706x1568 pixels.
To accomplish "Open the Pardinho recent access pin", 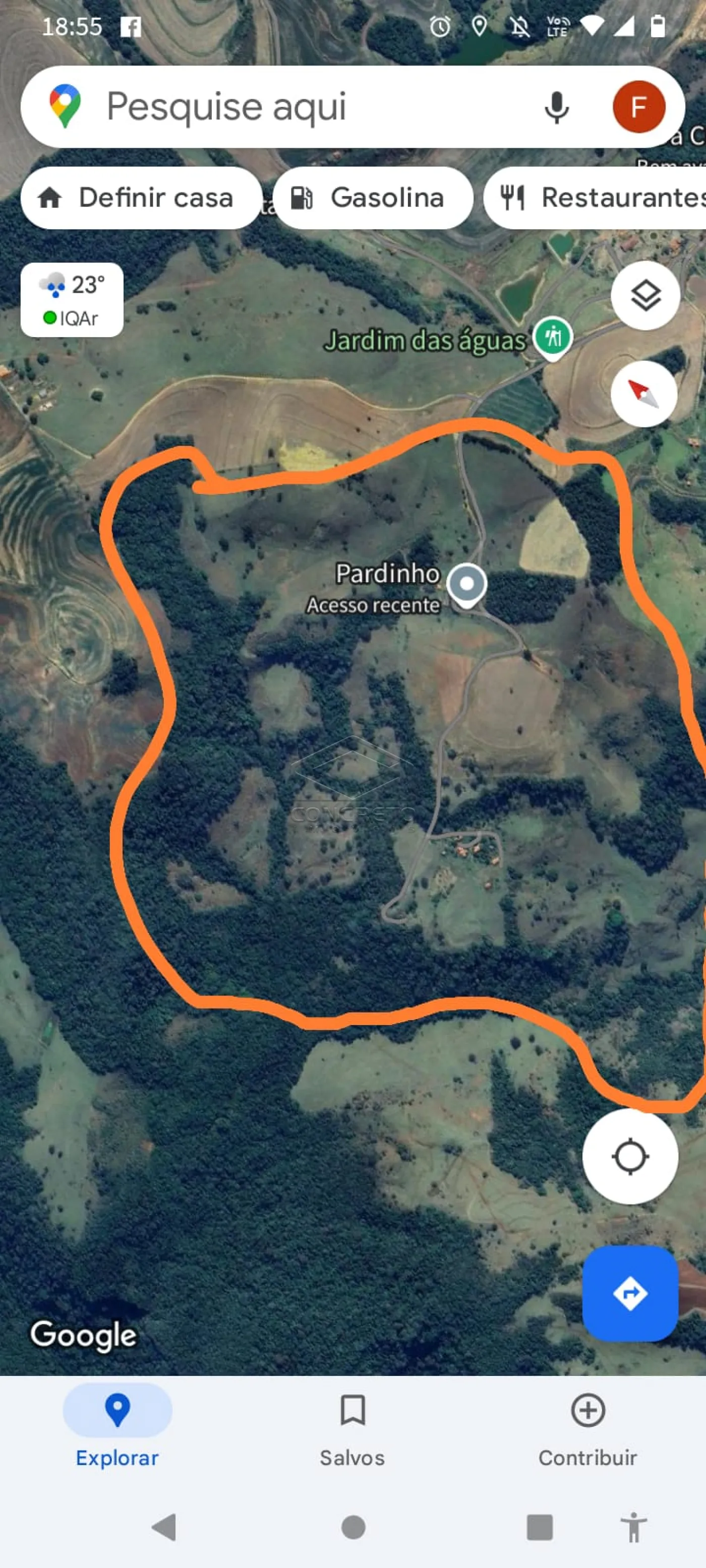I will tap(466, 584).
